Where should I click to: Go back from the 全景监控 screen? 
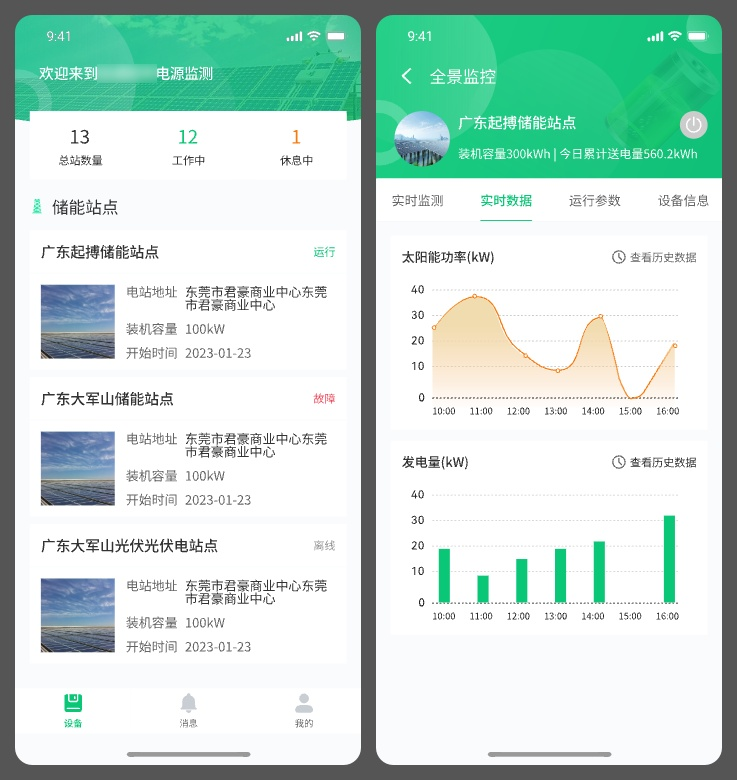coord(406,76)
